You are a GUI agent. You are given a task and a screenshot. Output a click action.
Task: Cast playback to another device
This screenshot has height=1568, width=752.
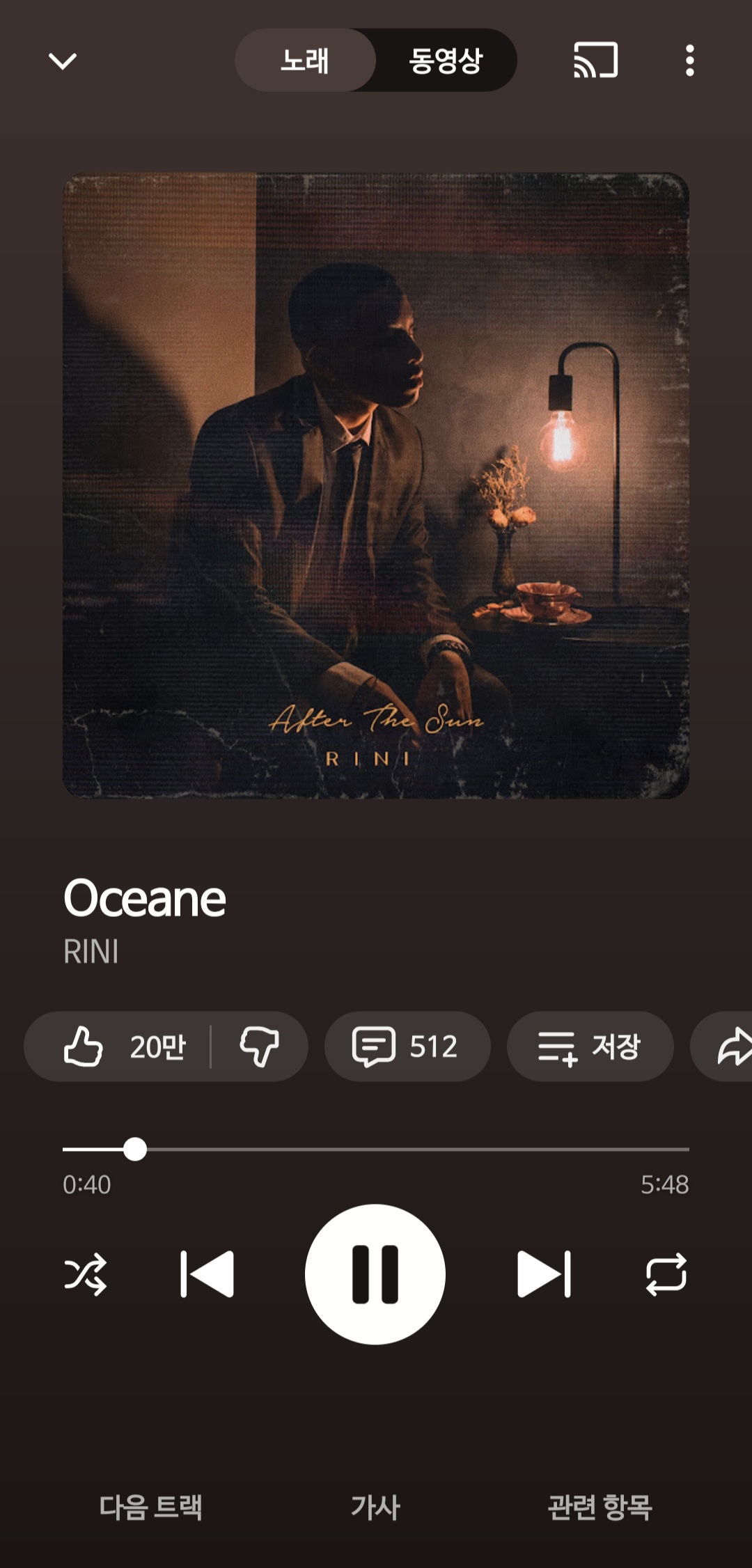[595, 61]
